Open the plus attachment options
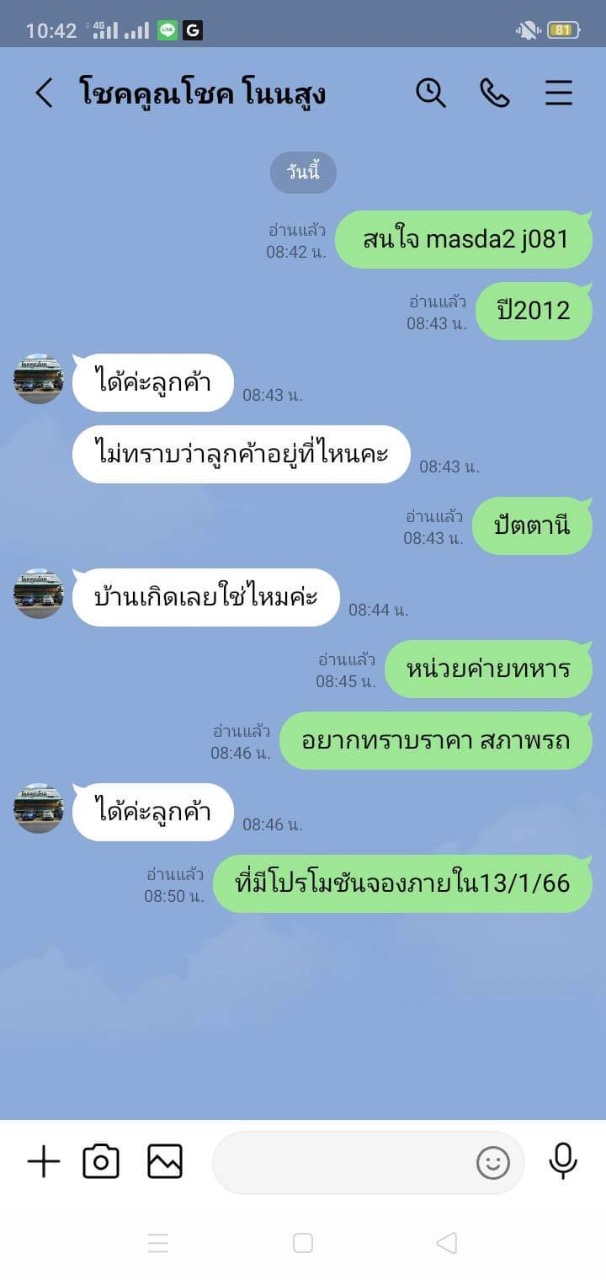The height and width of the screenshot is (1280, 606). [x=43, y=1161]
